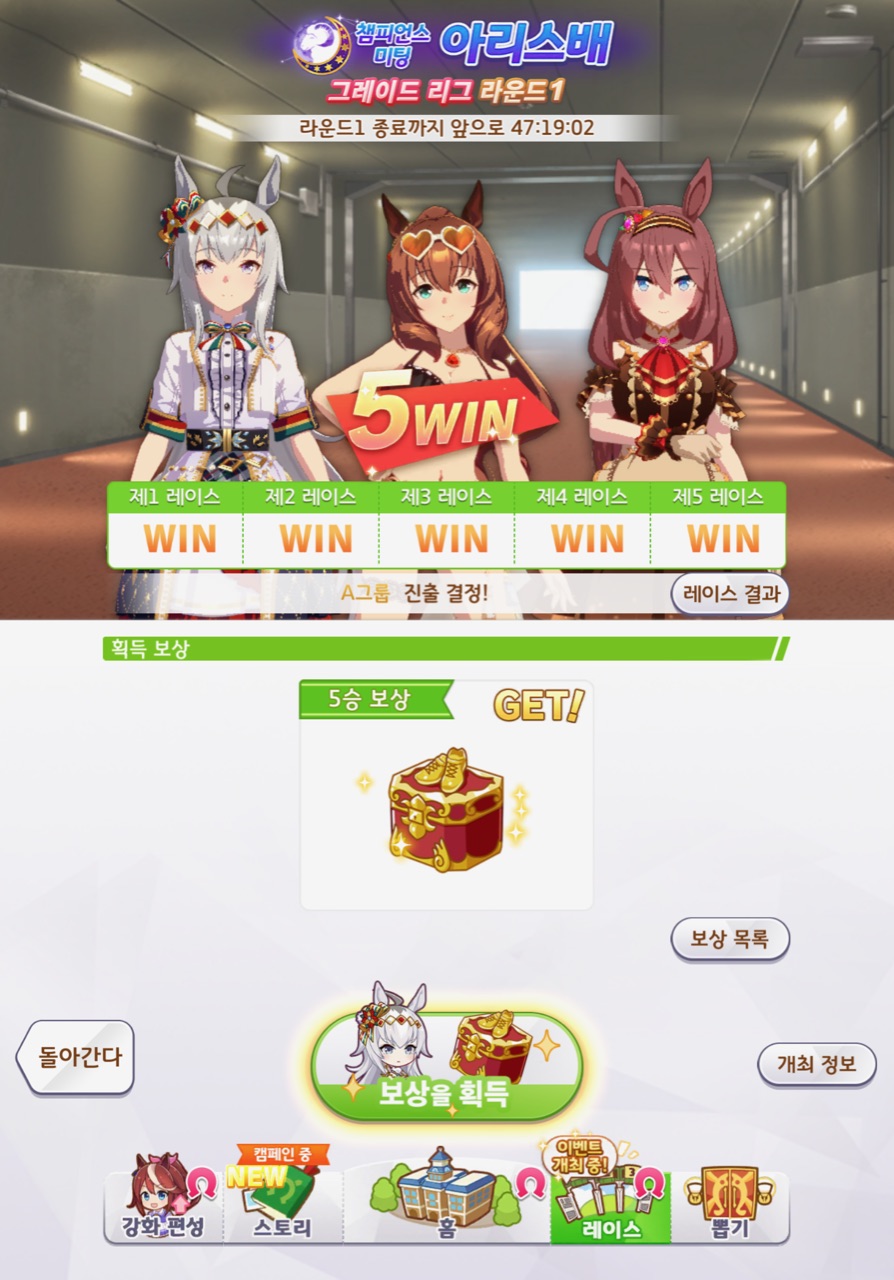Select the 레이스 tab
The height and width of the screenshot is (1280, 894).
click(610, 1207)
